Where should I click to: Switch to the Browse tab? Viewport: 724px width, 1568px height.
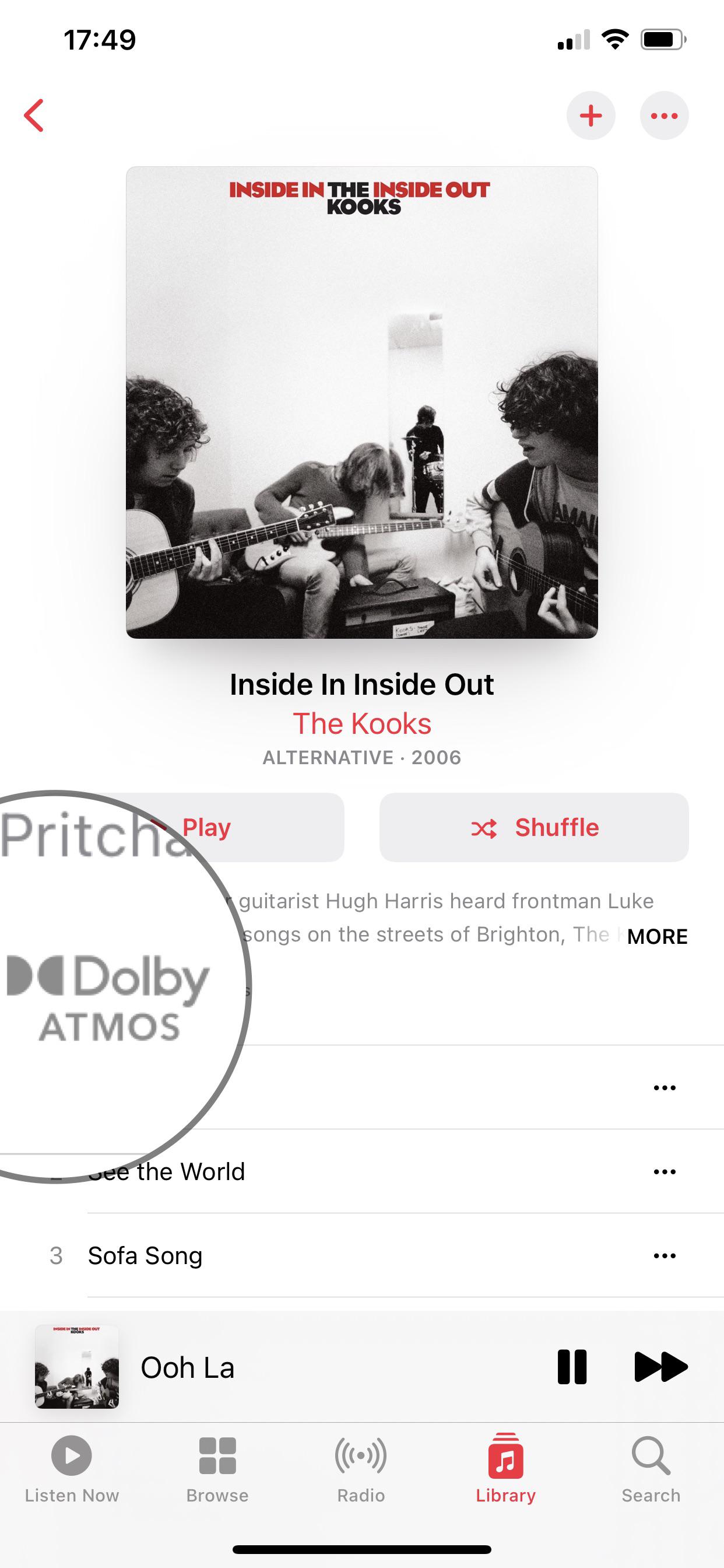217,1468
